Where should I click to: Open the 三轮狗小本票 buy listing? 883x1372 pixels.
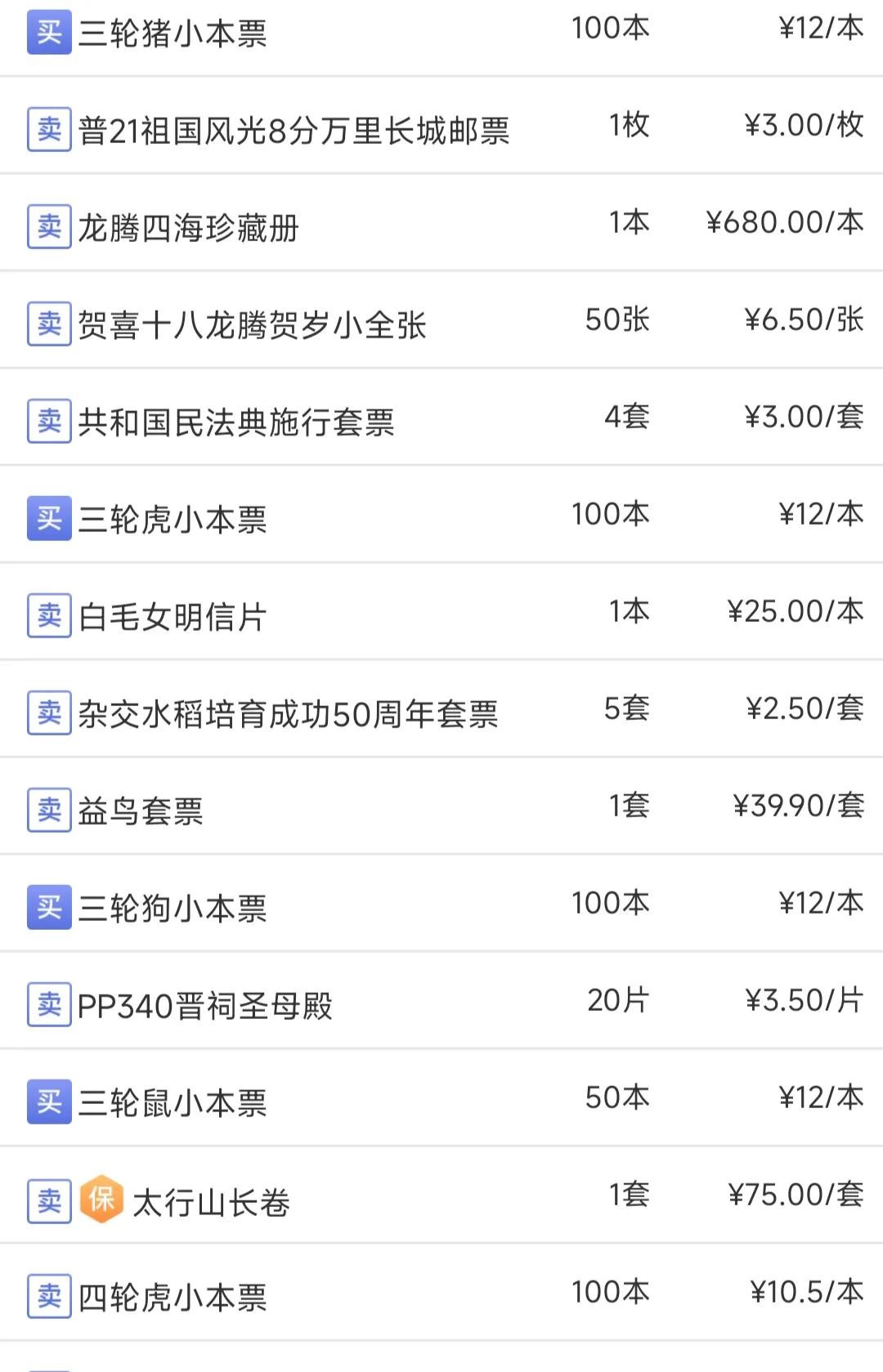[x=173, y=909]
